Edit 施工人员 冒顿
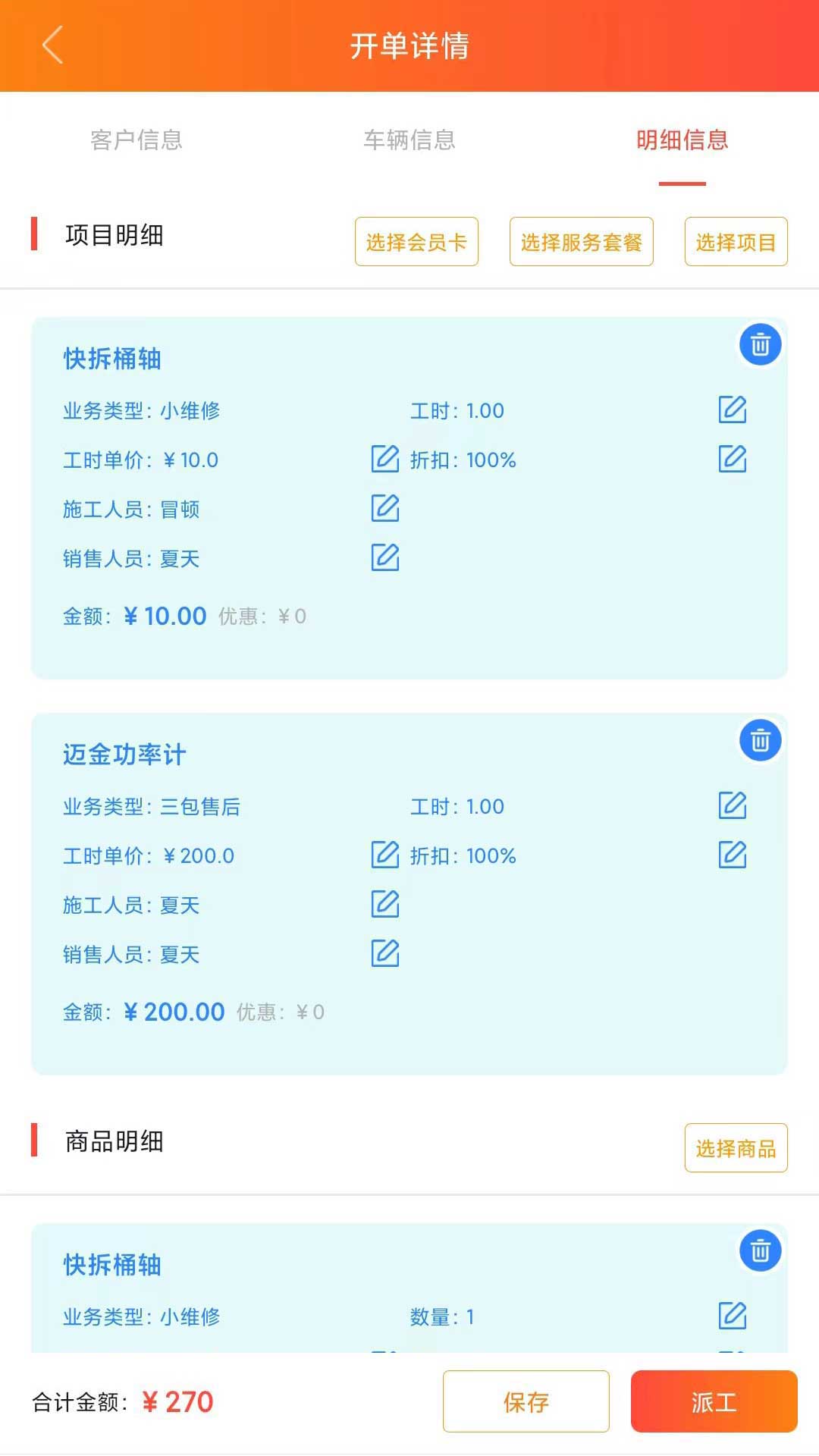 [385, 508]
